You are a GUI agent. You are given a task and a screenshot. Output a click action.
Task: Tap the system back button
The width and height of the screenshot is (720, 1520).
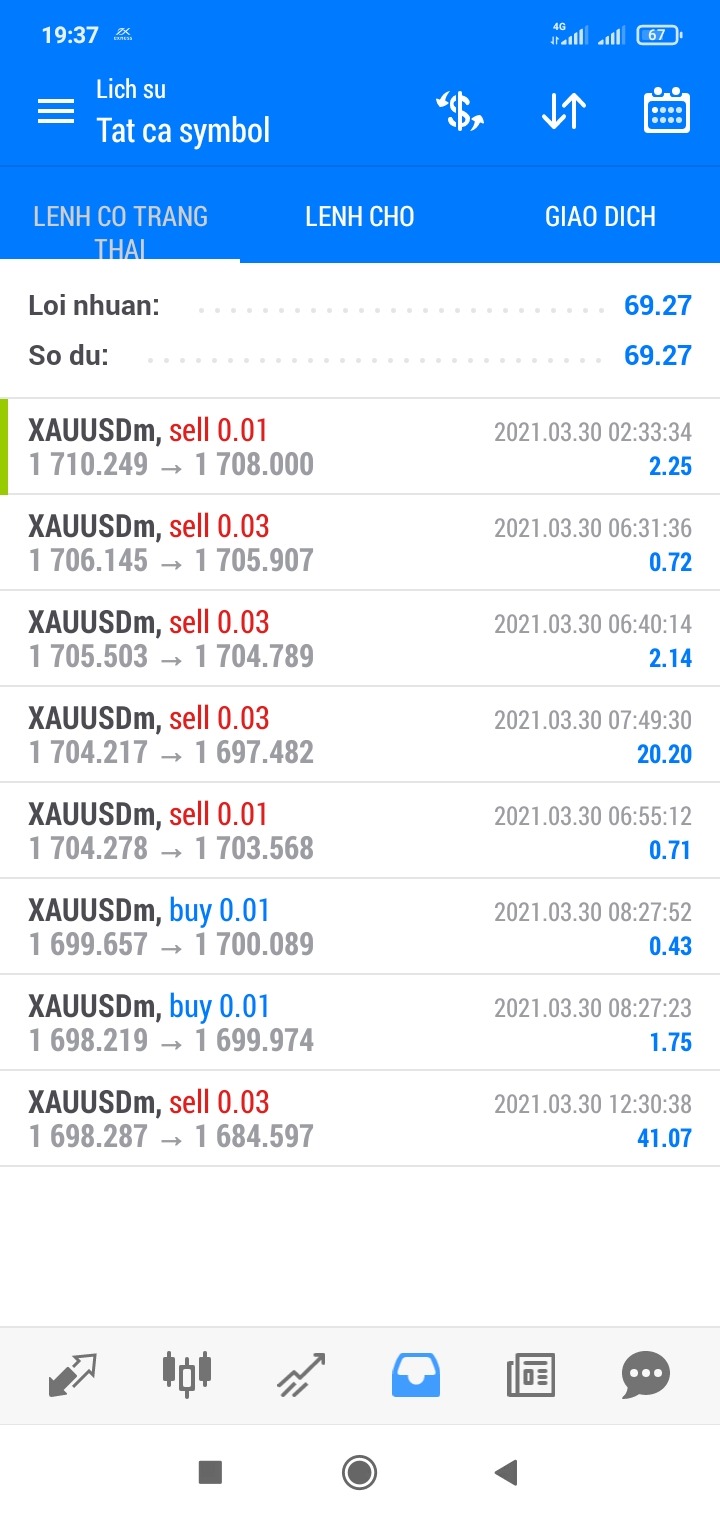(x=506, y=1472)
